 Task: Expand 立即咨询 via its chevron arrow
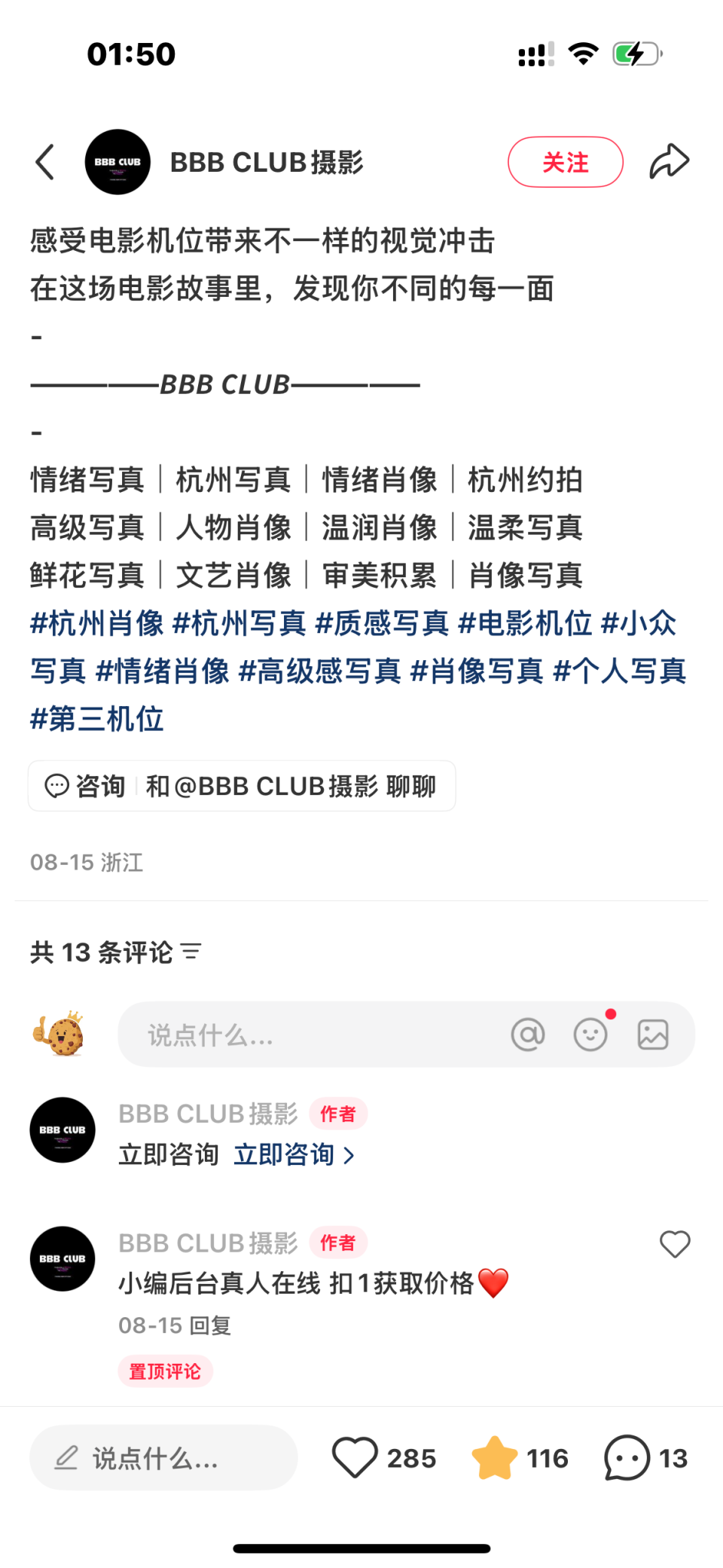point(351,1154)
